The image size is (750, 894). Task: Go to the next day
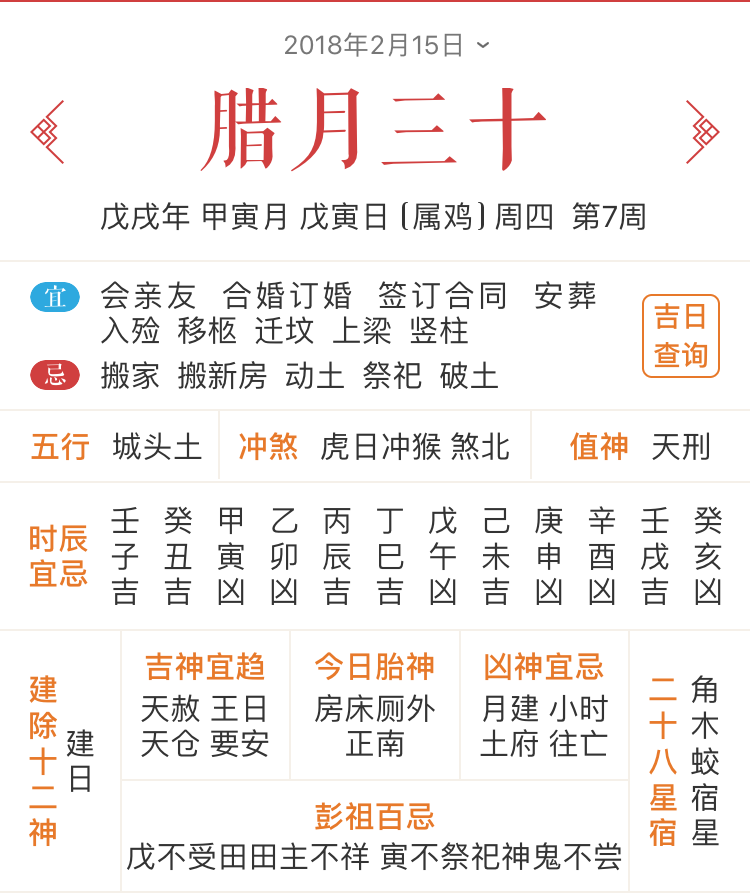click(702, 132)
